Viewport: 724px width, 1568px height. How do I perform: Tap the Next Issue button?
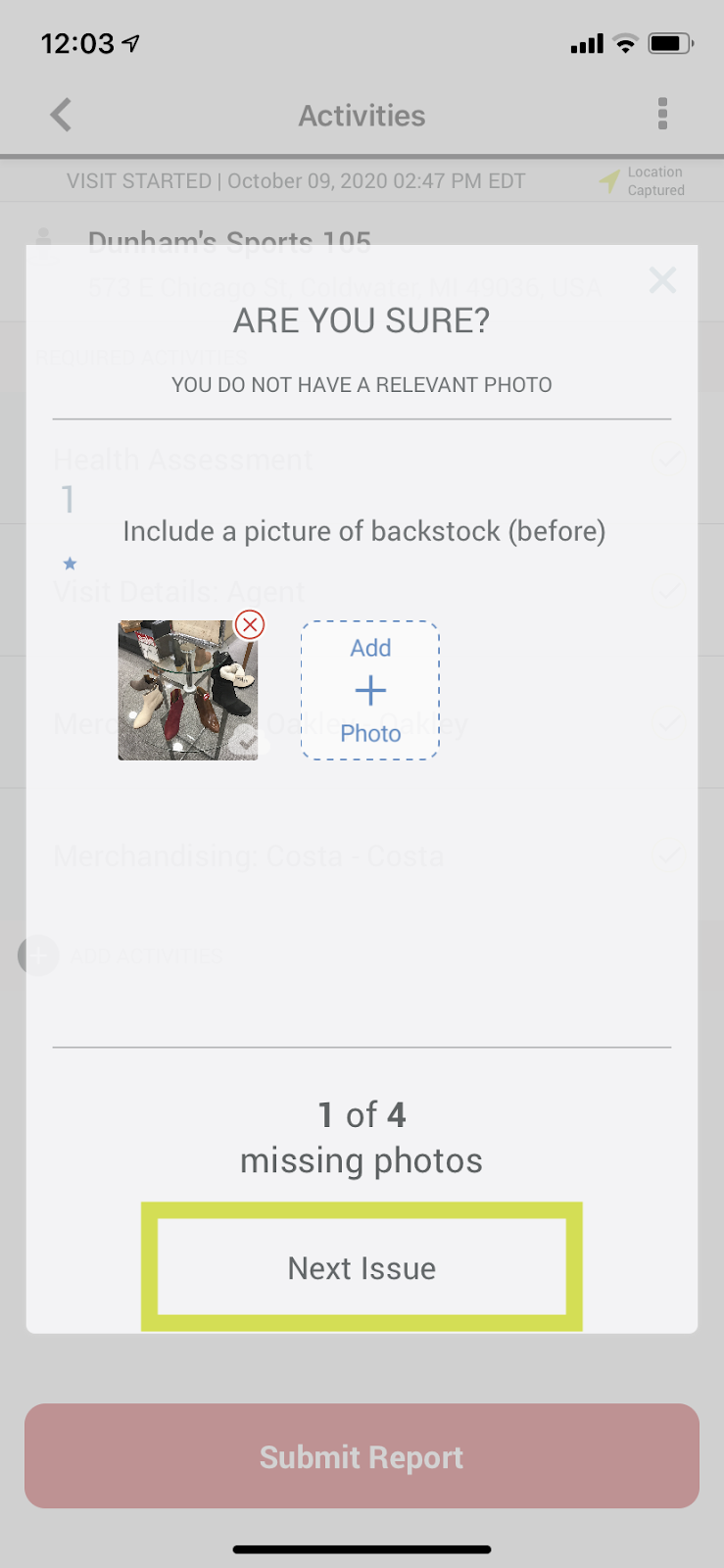tap(362, 1267)
